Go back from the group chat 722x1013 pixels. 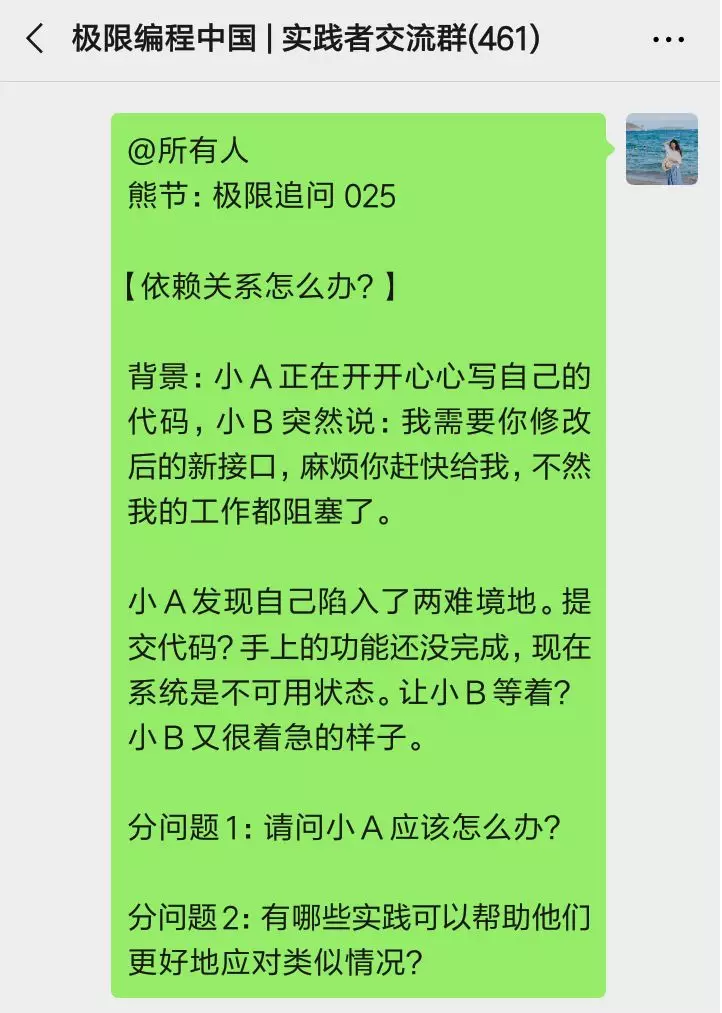click(35, 40)
